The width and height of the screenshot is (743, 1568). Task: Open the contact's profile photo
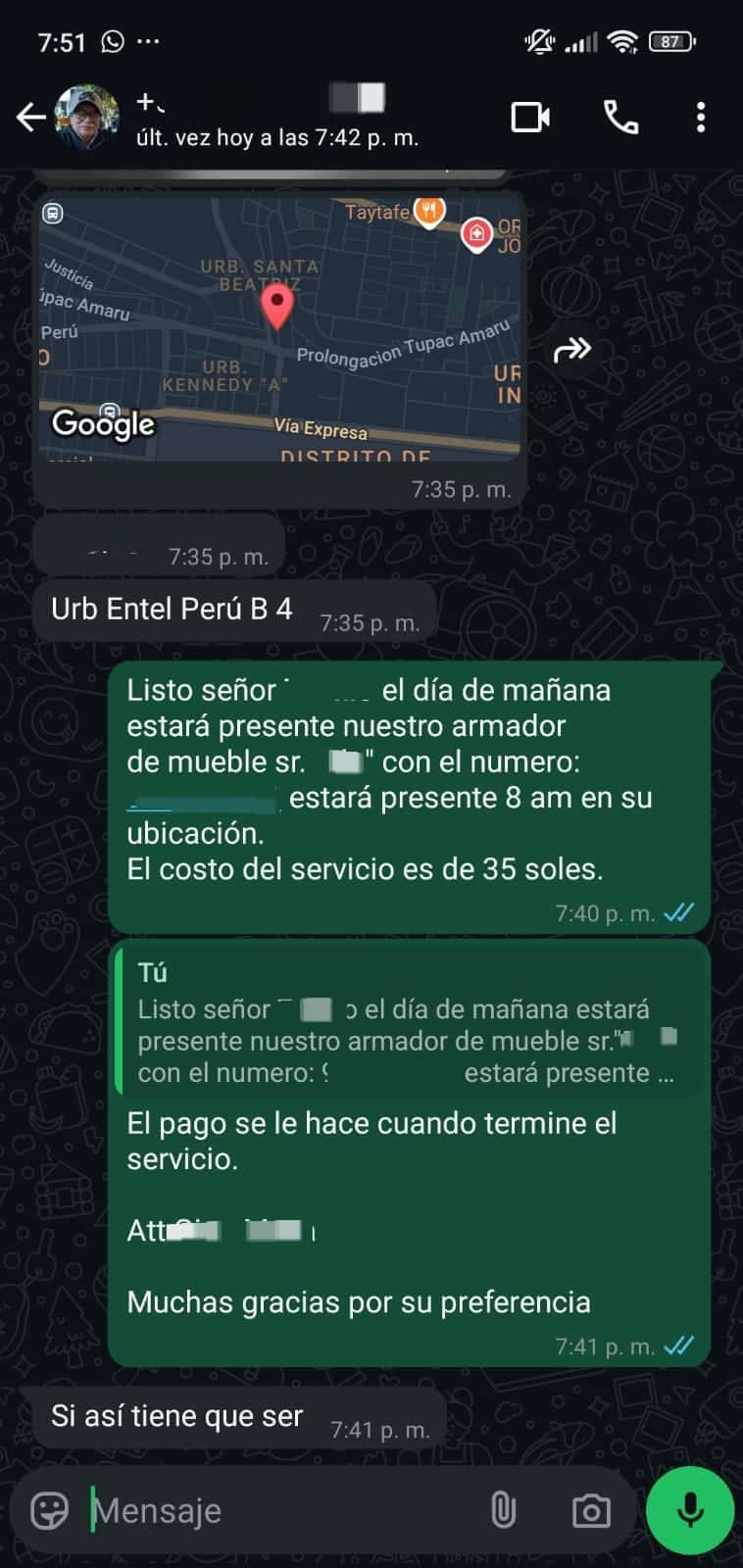click(x=86, y=118)
